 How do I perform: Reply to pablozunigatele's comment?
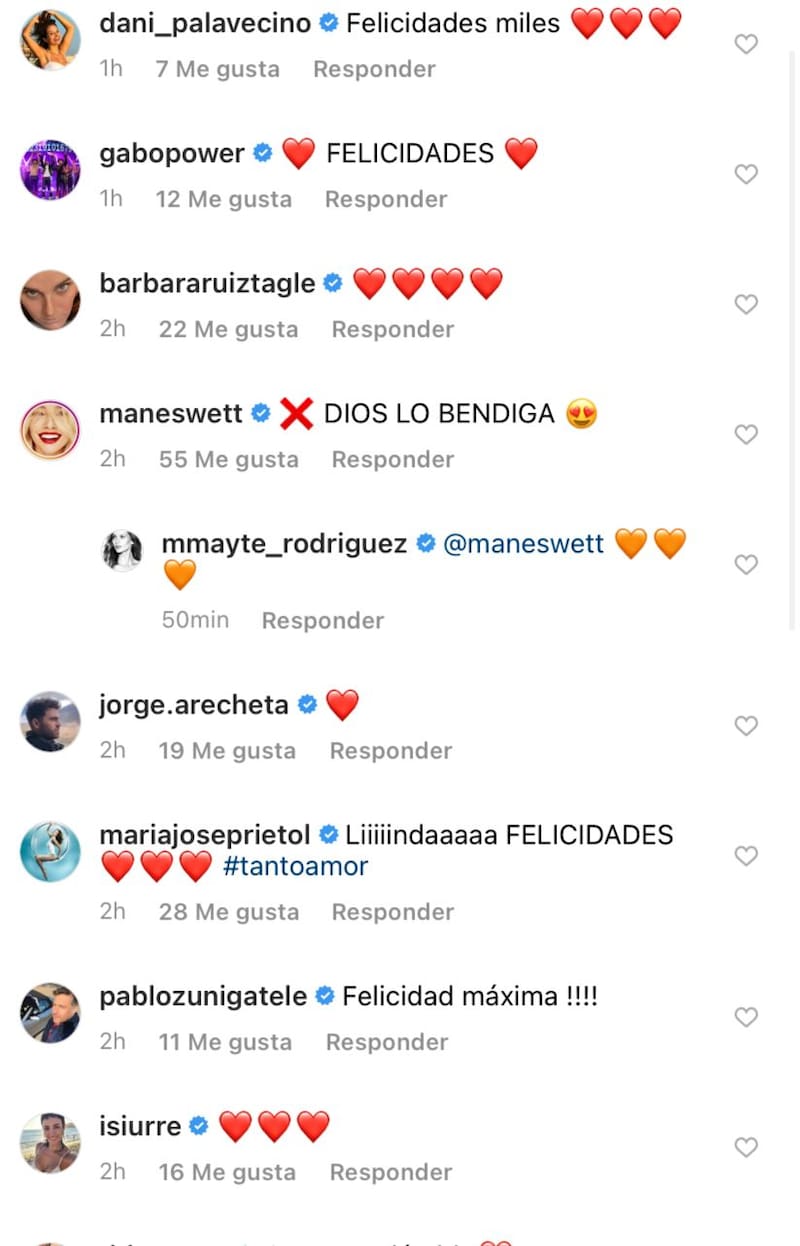(x=387, y=1042)
